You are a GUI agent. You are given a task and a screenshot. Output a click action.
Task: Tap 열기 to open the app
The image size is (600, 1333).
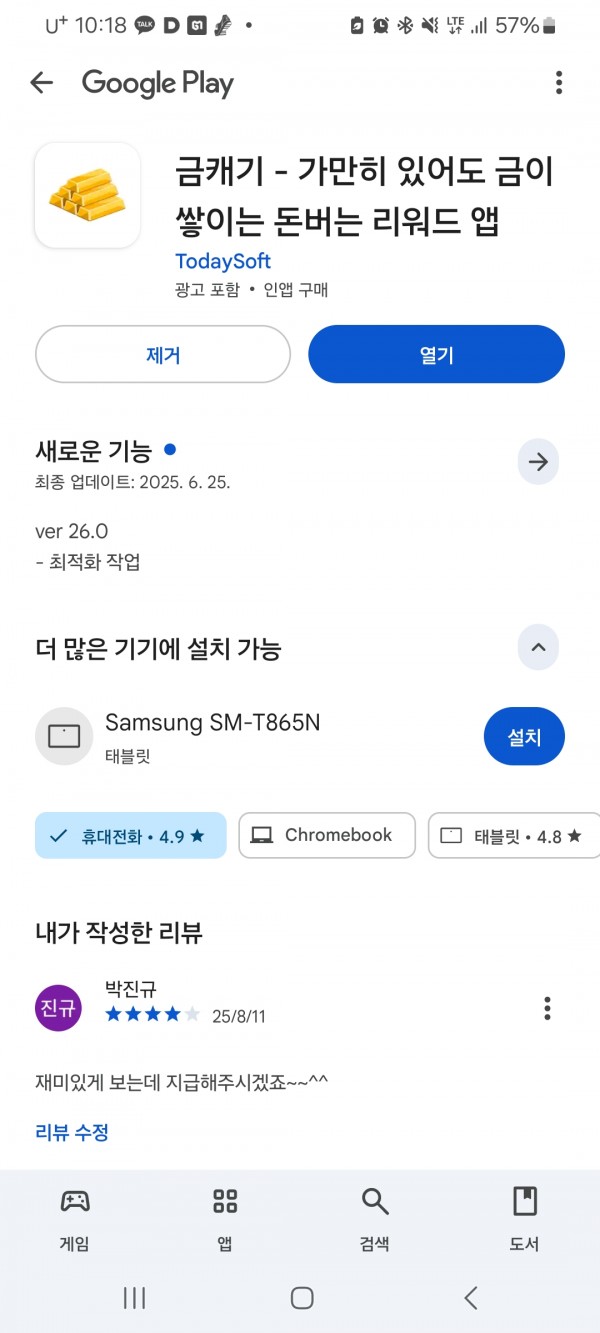(436, 354)
